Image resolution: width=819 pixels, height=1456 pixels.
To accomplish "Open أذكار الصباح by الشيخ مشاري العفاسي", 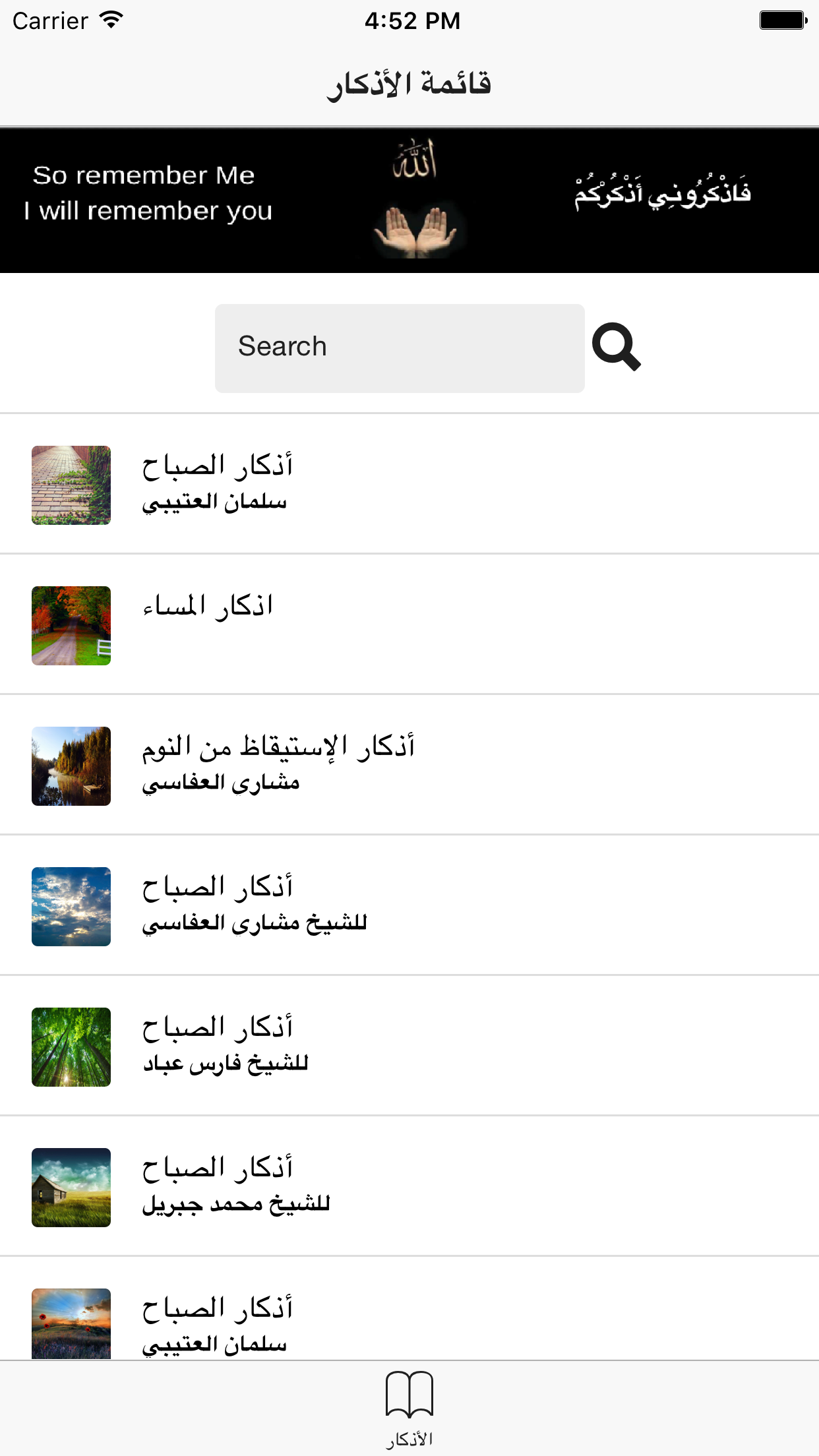I will [x=409, y=906].
